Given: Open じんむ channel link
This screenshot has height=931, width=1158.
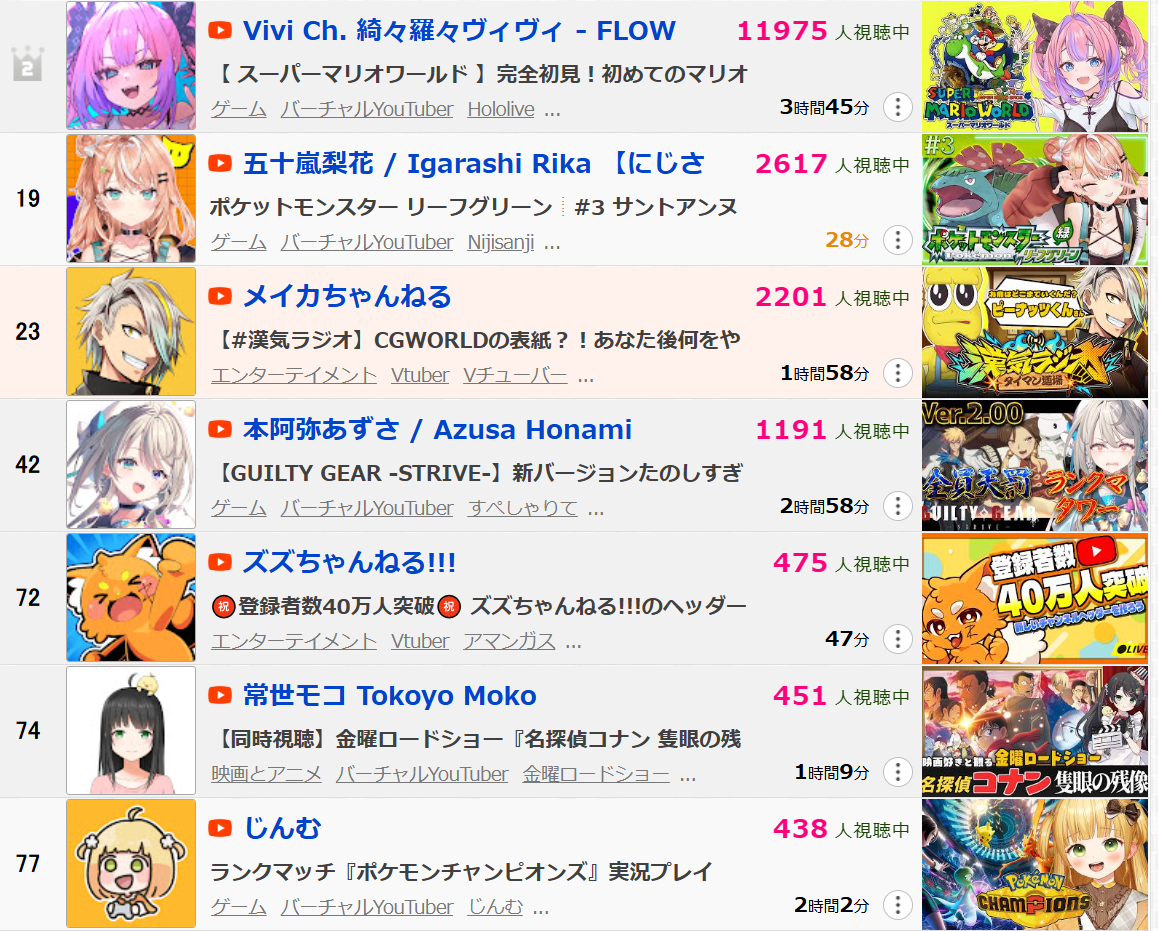Looking at the screenshot, I should pos(282,829).
